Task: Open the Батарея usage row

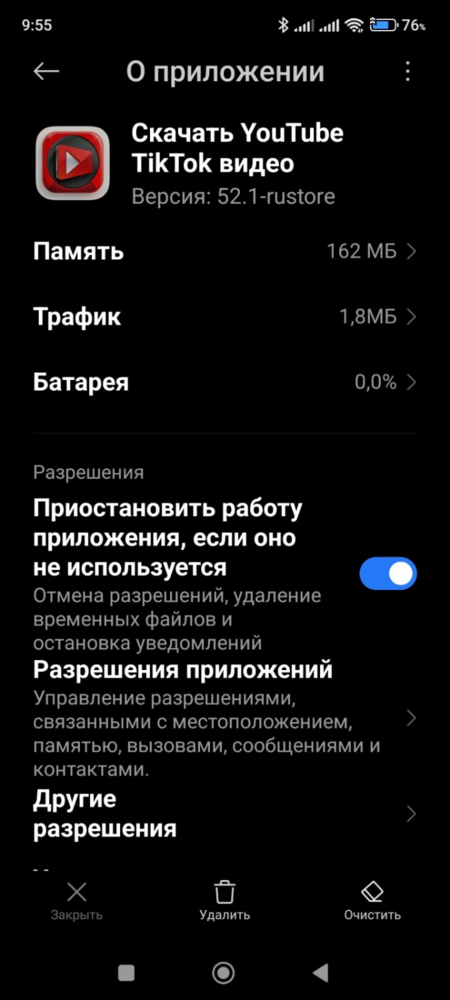Action: (x=225, y=383)
